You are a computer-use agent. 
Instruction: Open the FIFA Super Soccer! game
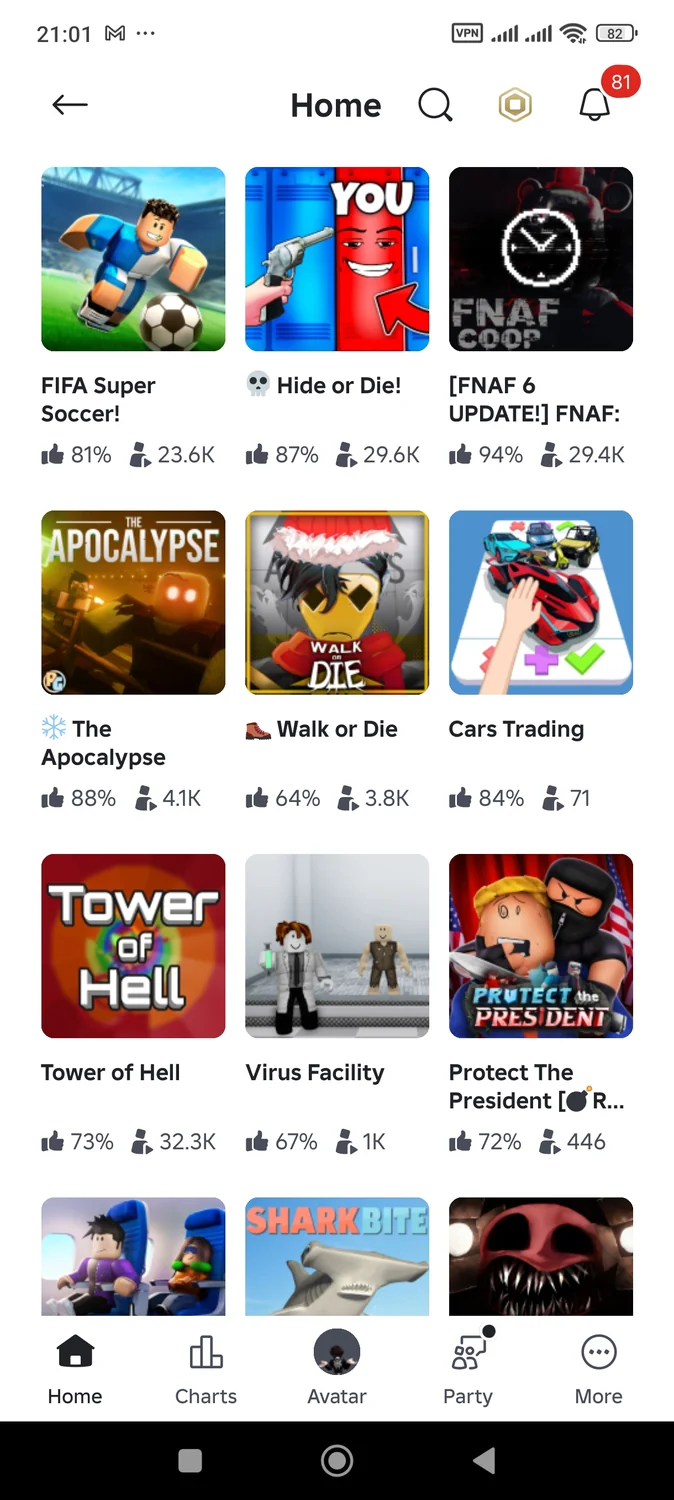pyautogui.click(x=133, y=259)
